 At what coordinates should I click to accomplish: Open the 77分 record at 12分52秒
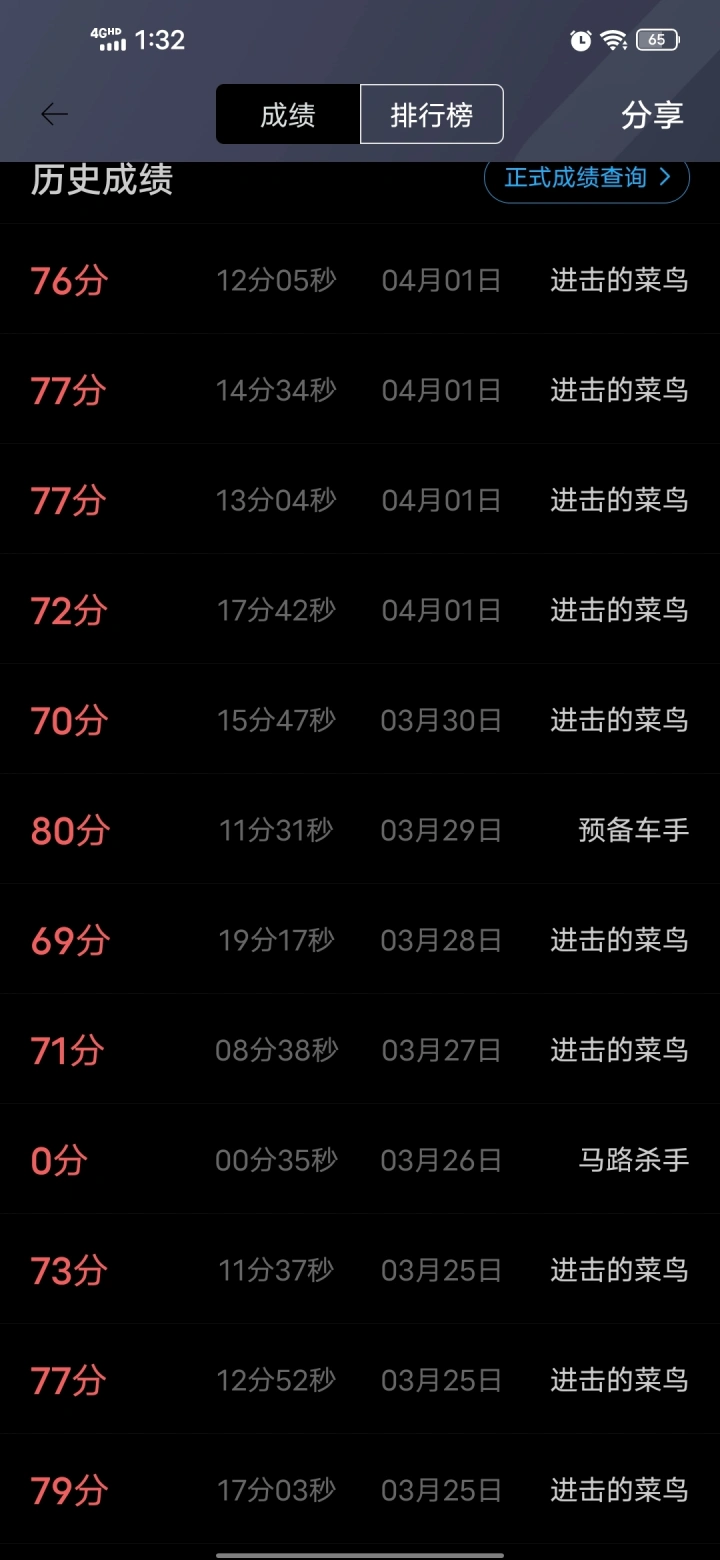tap(360, 1379)
